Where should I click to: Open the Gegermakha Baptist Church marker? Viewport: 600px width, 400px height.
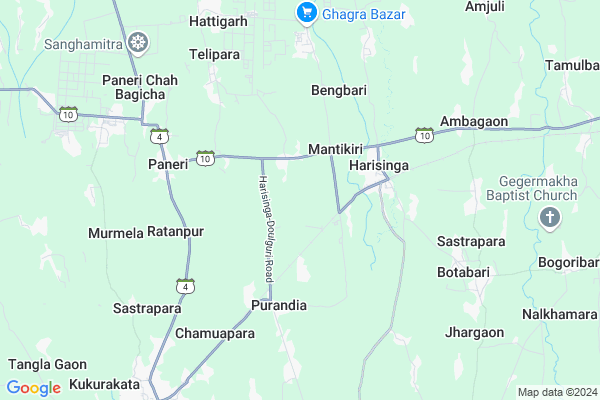(549, 217)
